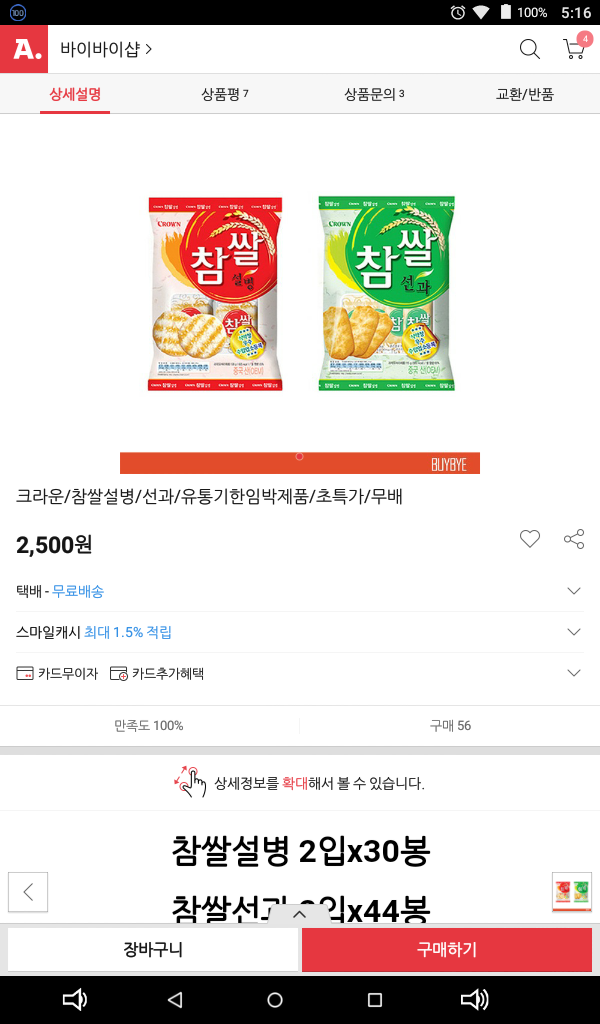Share this product
Viewport: 600px width, 1024px height.
click(574, 539)
